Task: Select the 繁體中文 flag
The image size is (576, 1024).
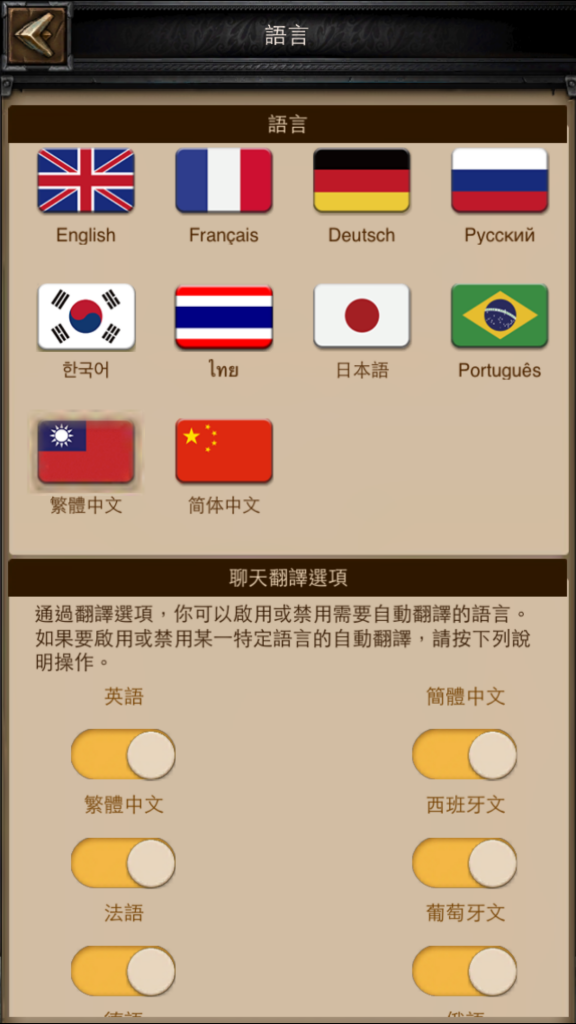Action: (86, 451)
